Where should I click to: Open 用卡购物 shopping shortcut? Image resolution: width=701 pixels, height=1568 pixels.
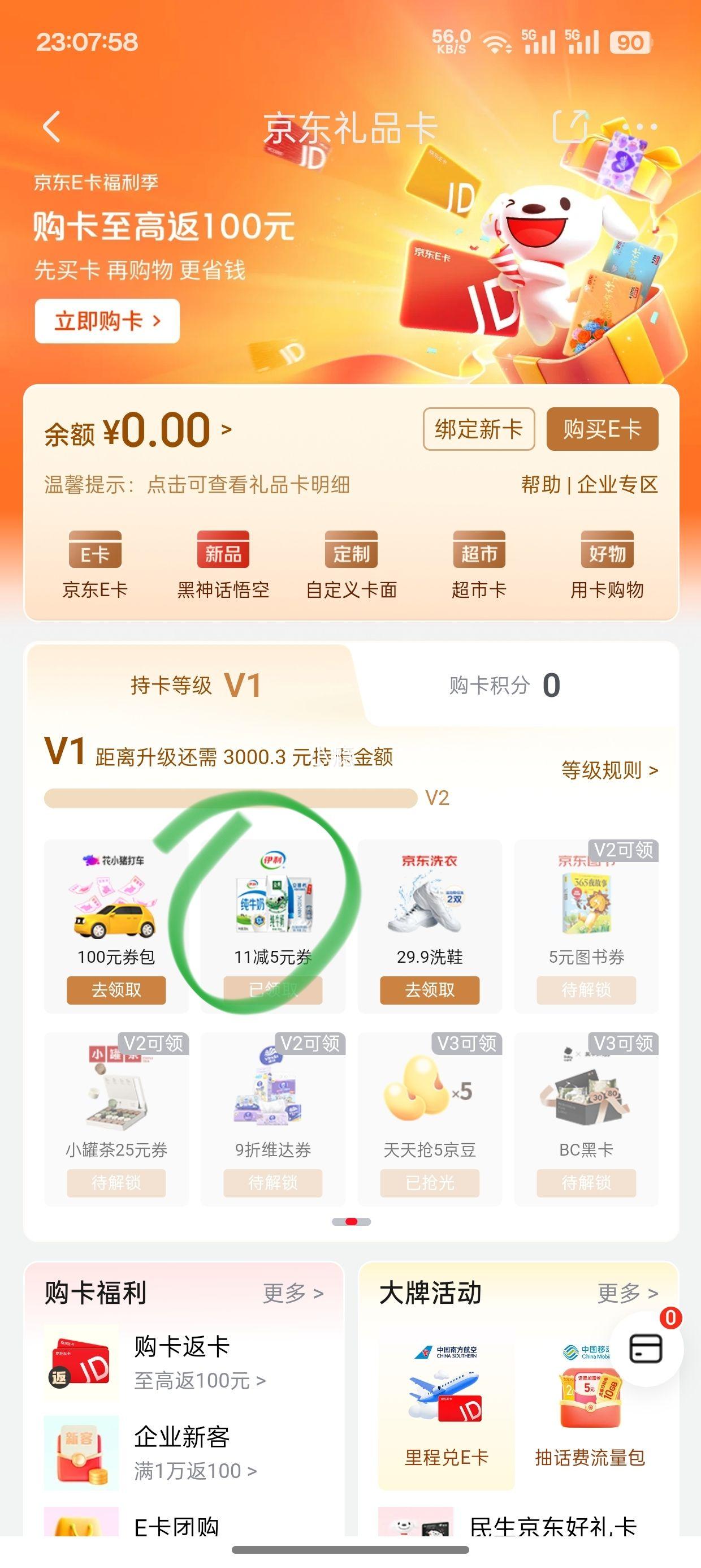pos(607,565)
